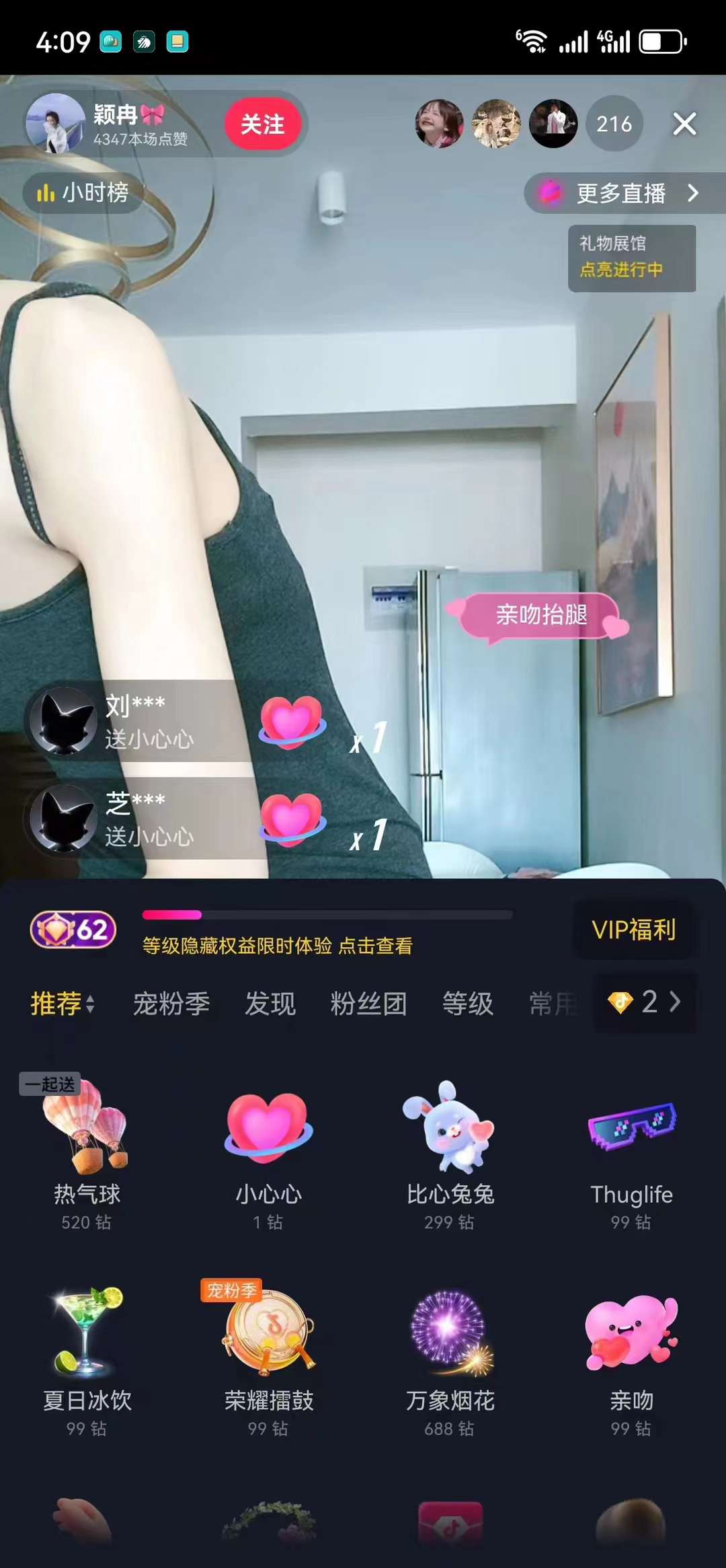
Task: Close the live stream
Action: point(684,124)
